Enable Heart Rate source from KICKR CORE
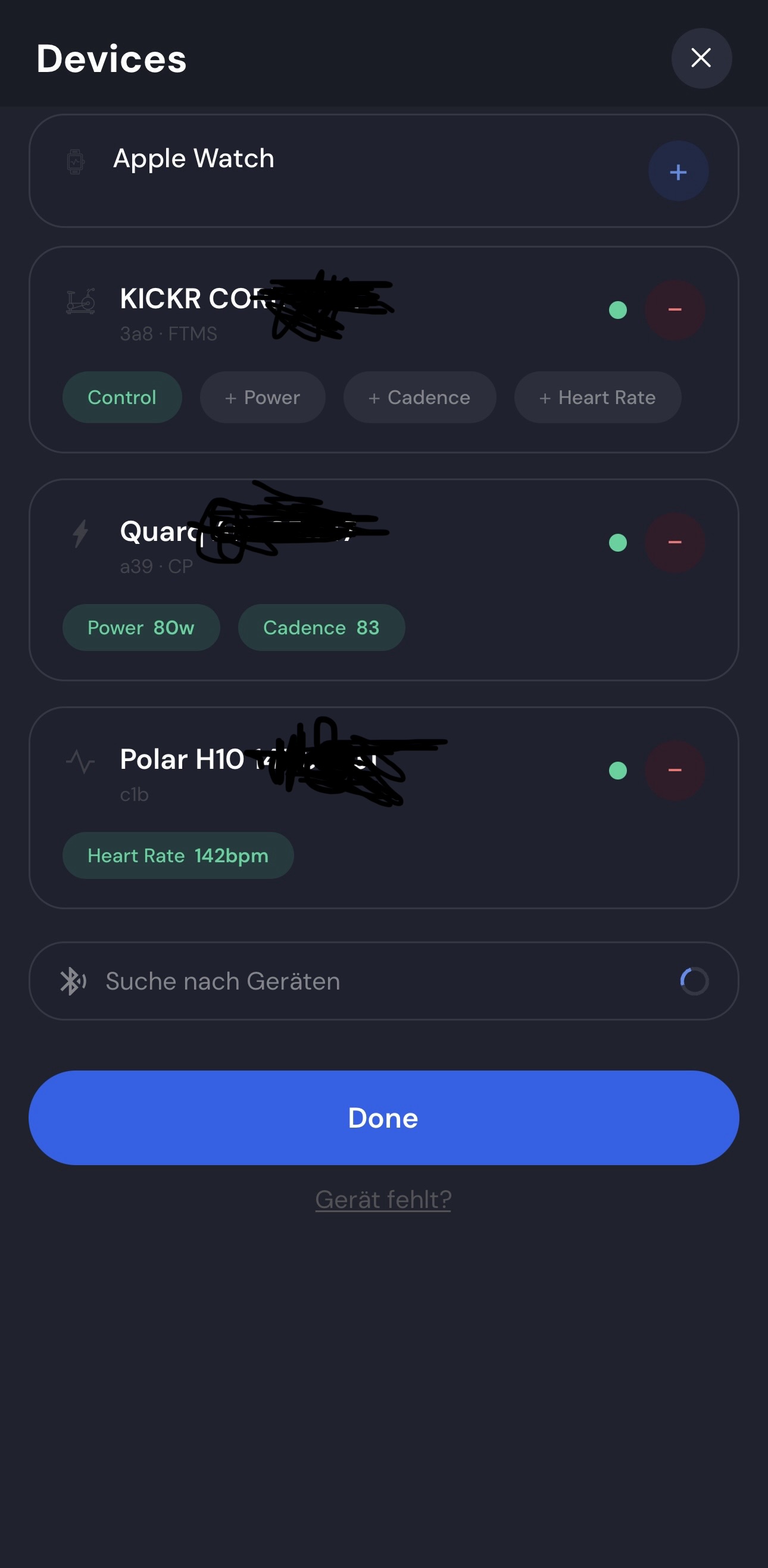This screenshot has width=768, height=1568. [597, 398]
